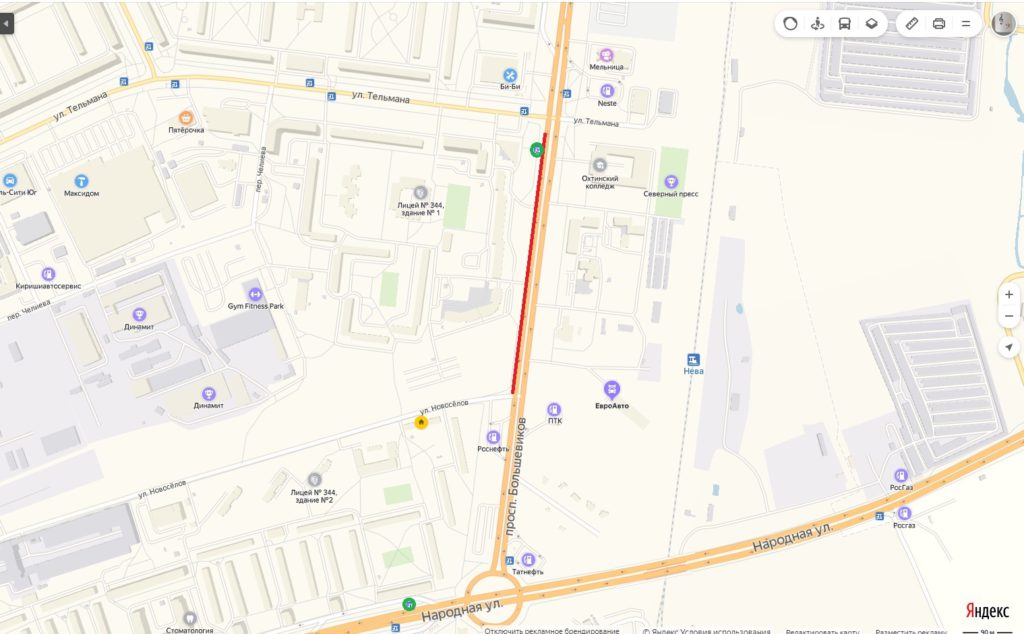This screenshot has height=634, width=1024.
Task: Select the ЕвроАвто map marker
Action: pyautogui.click(x=612, y=388)
